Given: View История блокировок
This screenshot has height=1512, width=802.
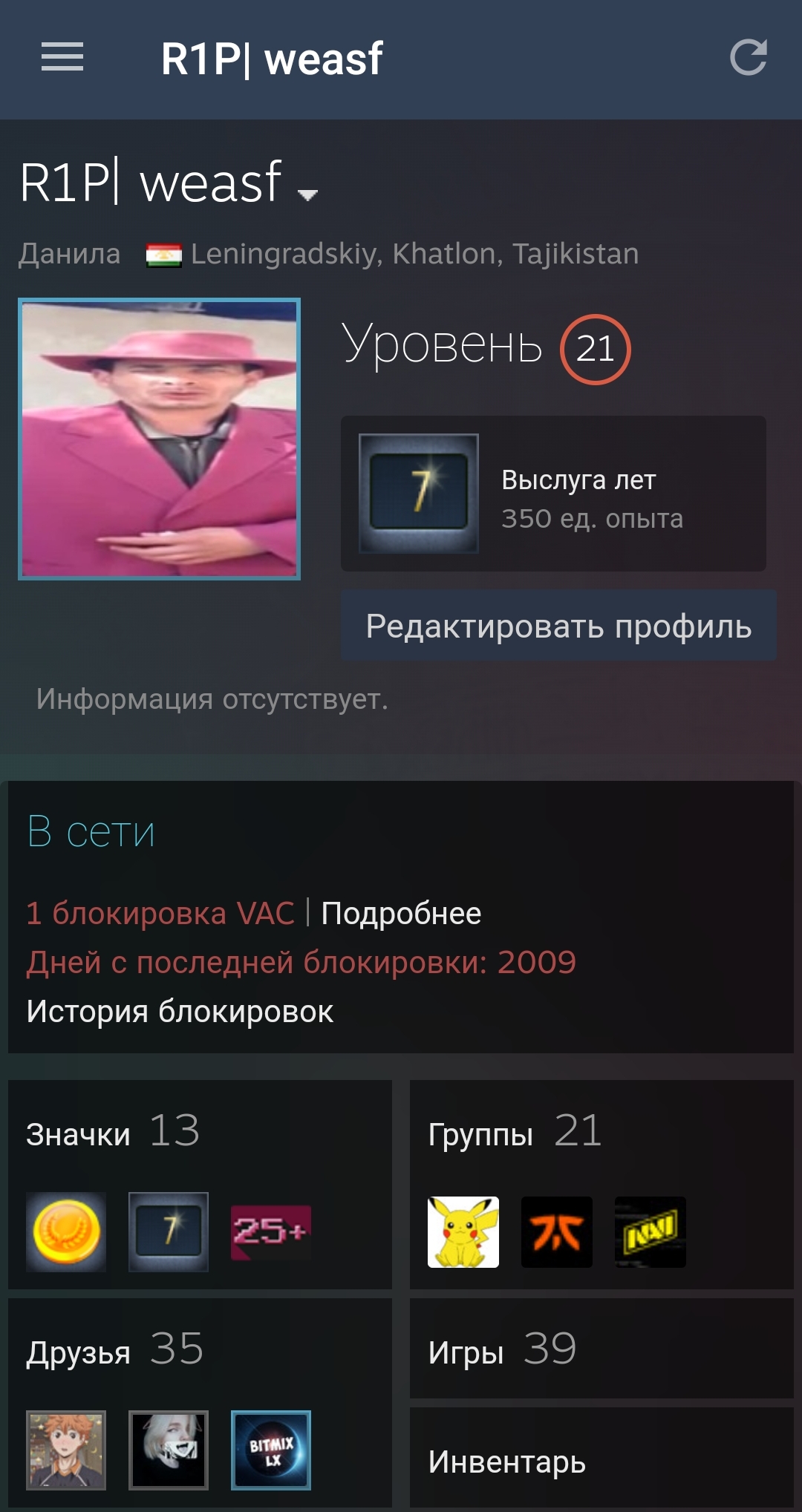Looking at the screenshot, I should [x=180, y=1012].
